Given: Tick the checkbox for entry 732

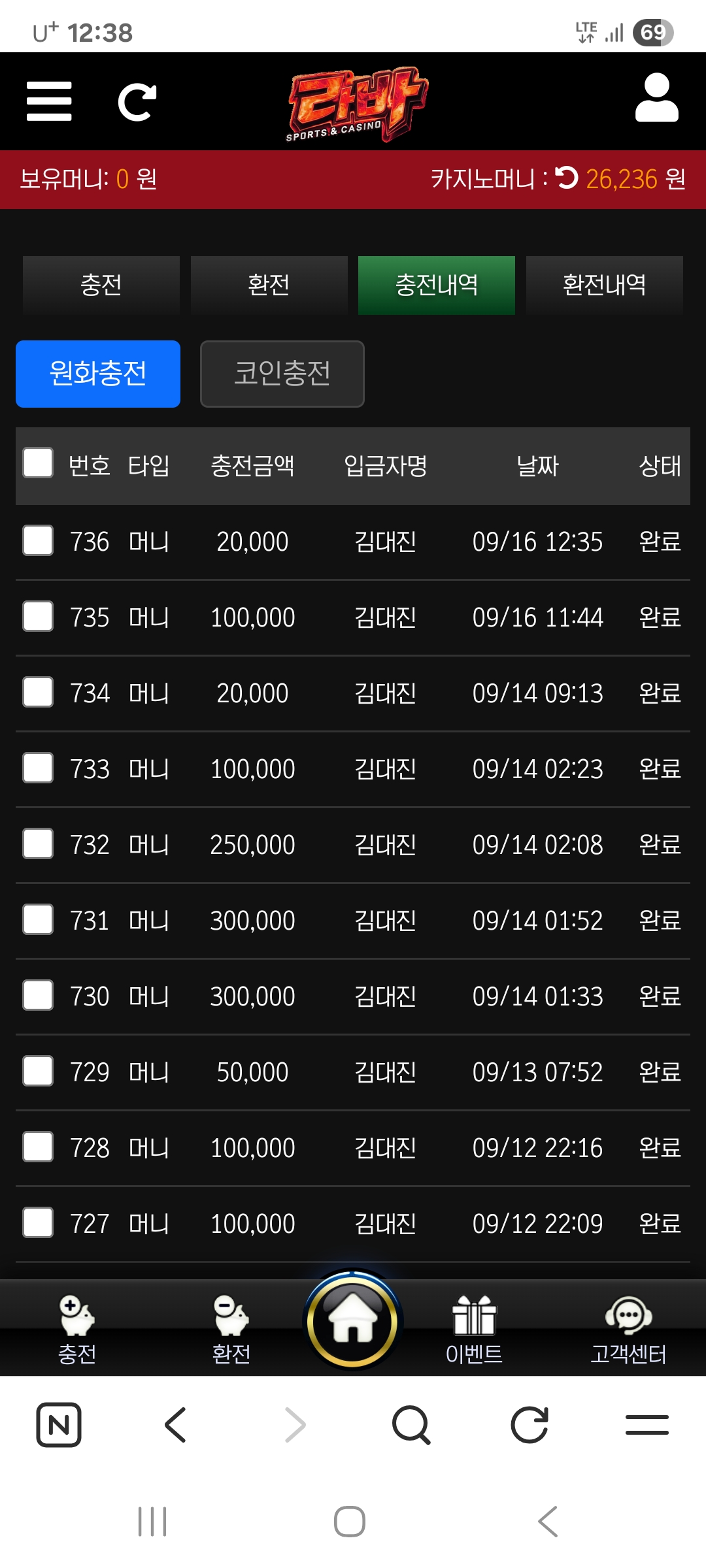Looking at the screenshot, I should tap(38, 843).
